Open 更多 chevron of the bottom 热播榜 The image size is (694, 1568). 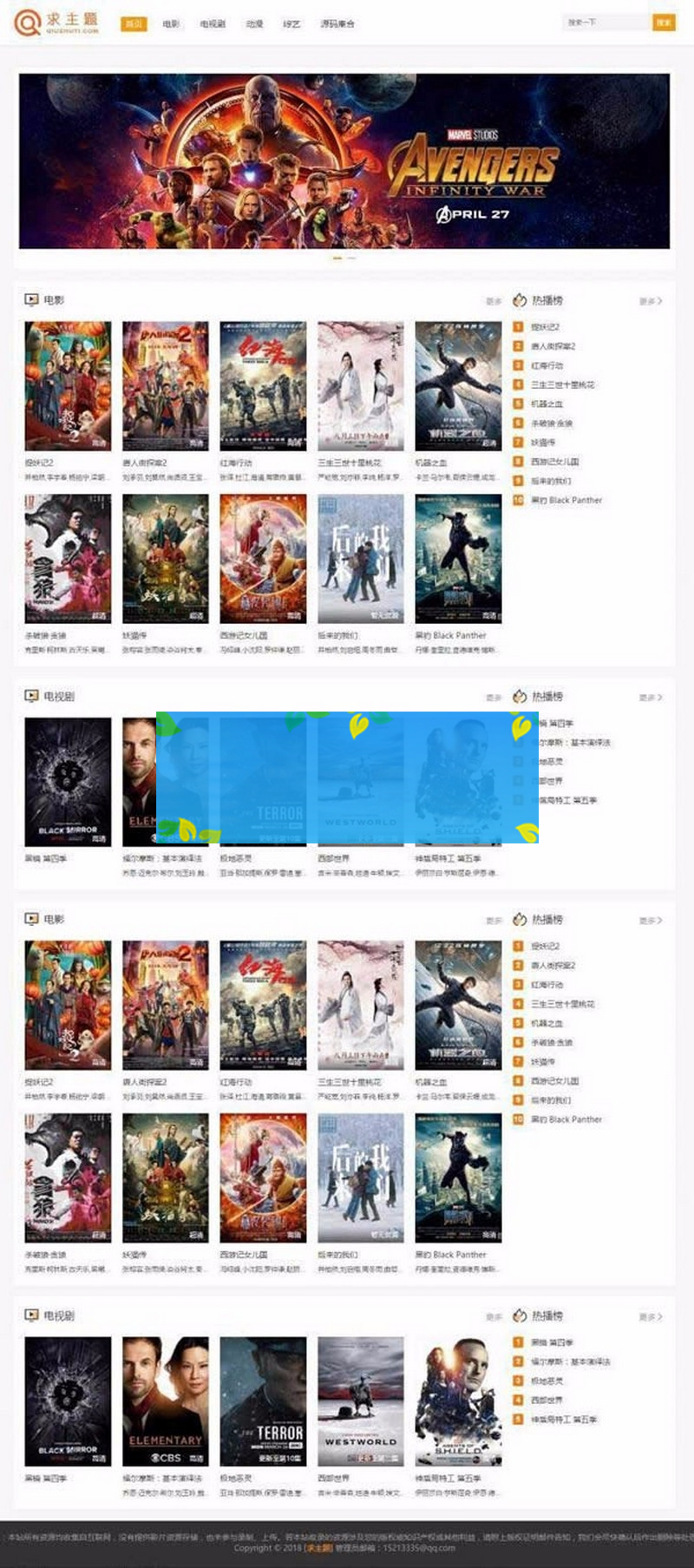pos(651,1315)
